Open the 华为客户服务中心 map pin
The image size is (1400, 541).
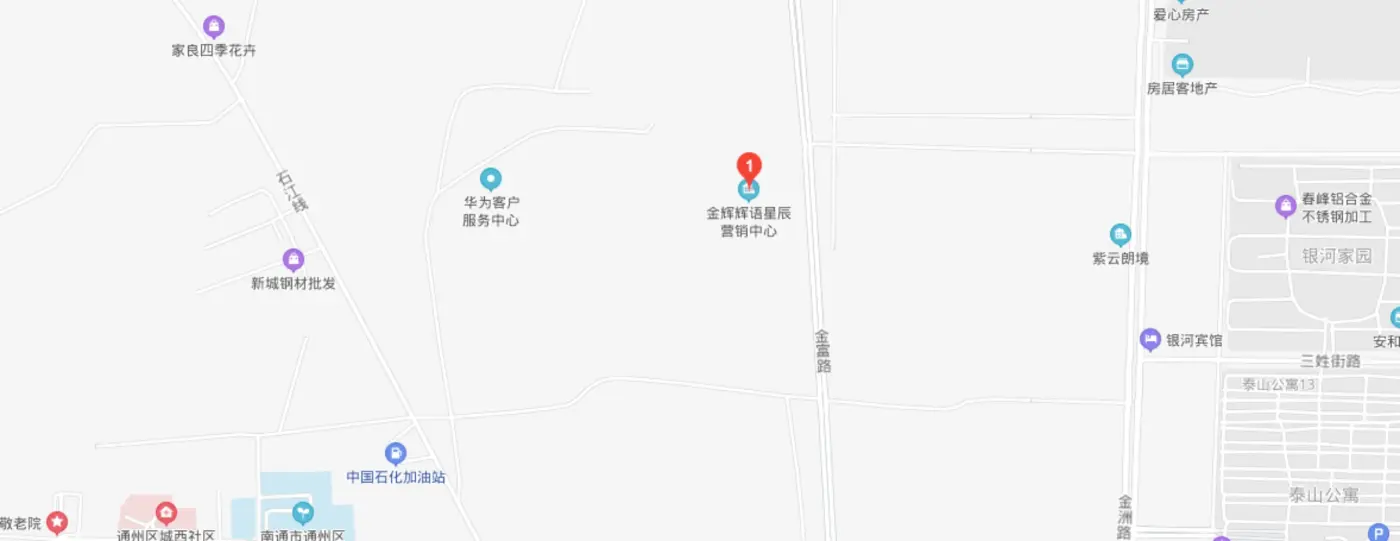pos(490,179)
